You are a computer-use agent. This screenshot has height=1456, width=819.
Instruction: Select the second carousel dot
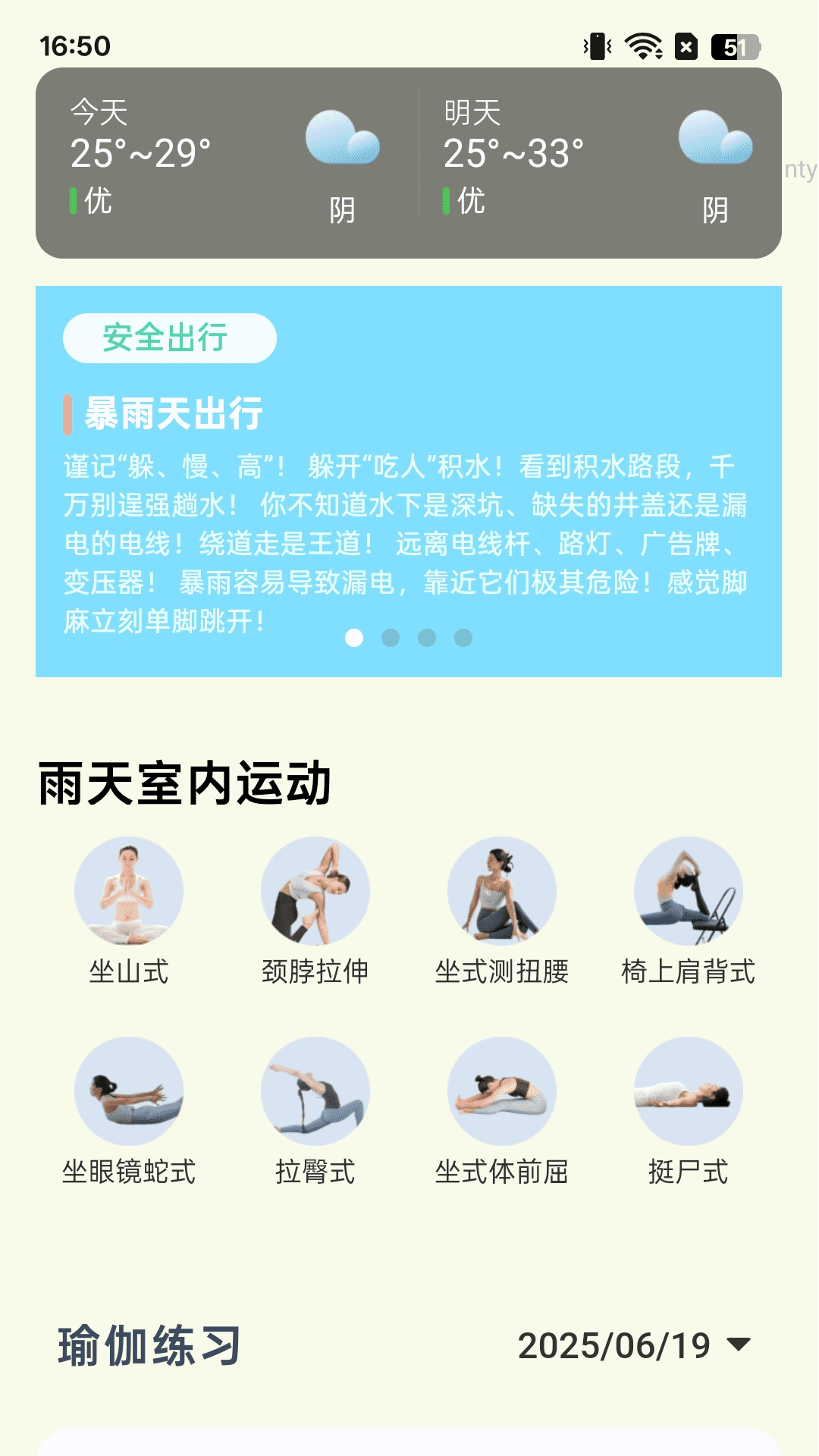pyautogui.click(x=390, y=639)
